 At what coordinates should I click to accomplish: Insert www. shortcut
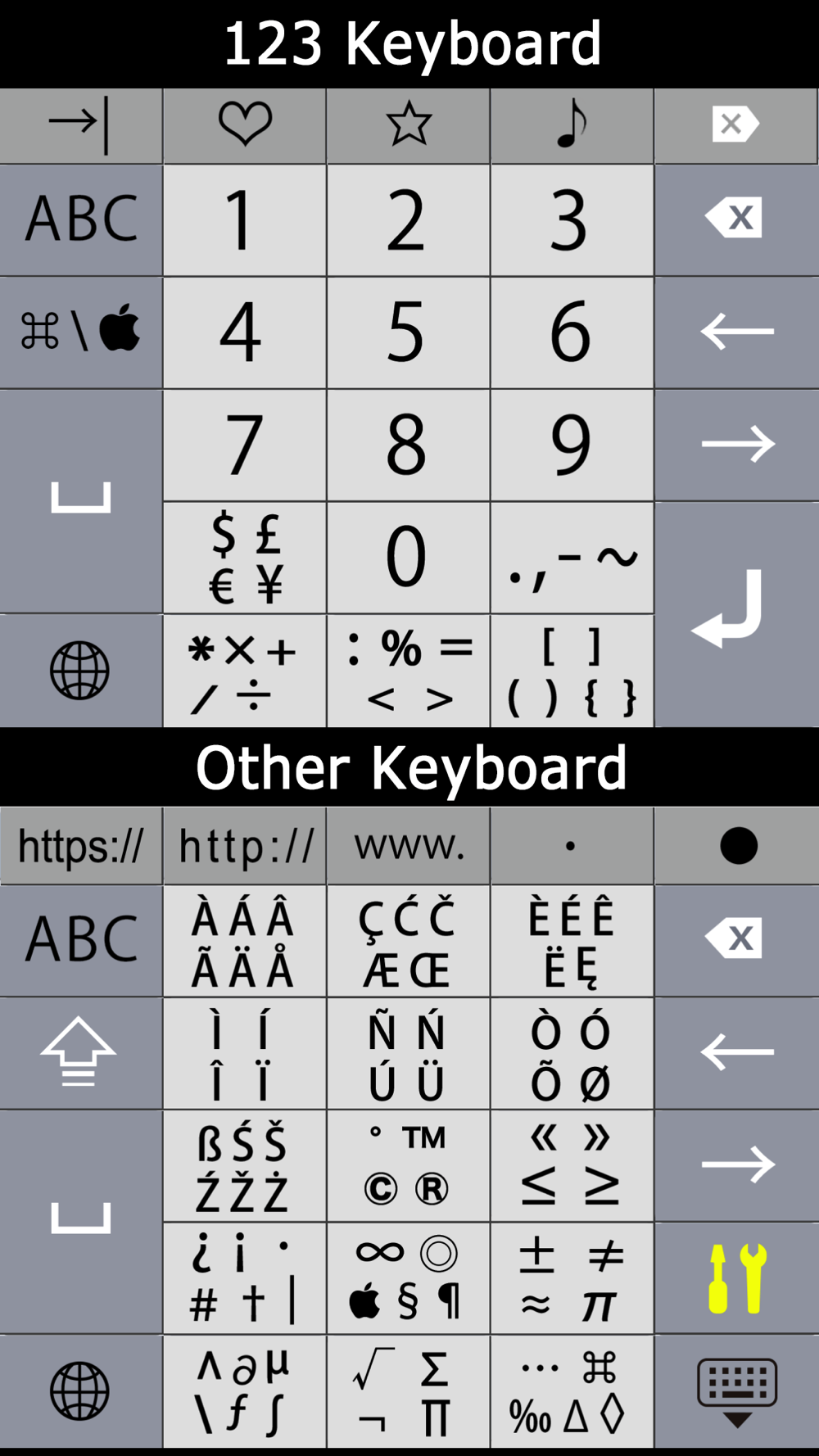(408, 845)
